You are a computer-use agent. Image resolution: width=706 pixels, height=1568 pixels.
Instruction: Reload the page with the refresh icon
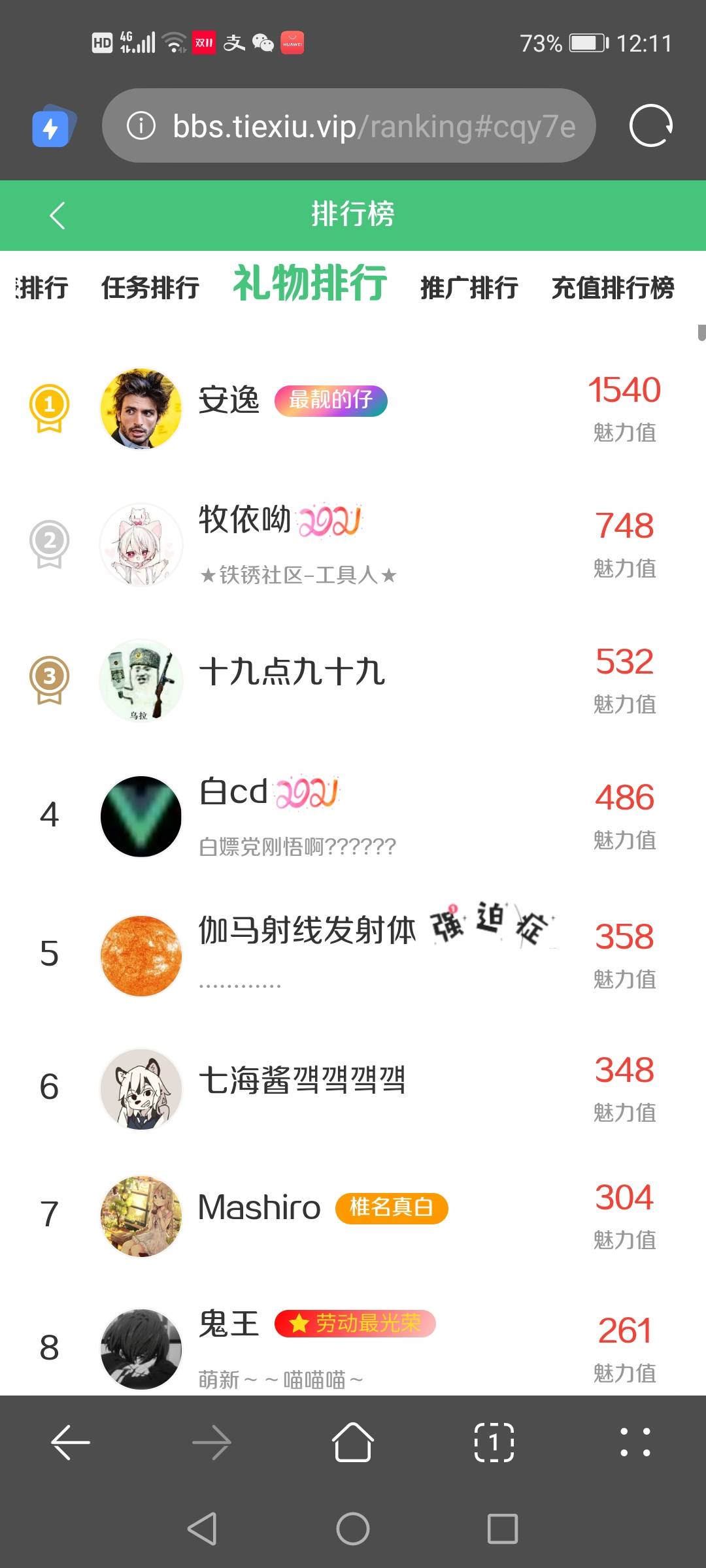click(650, 125)
